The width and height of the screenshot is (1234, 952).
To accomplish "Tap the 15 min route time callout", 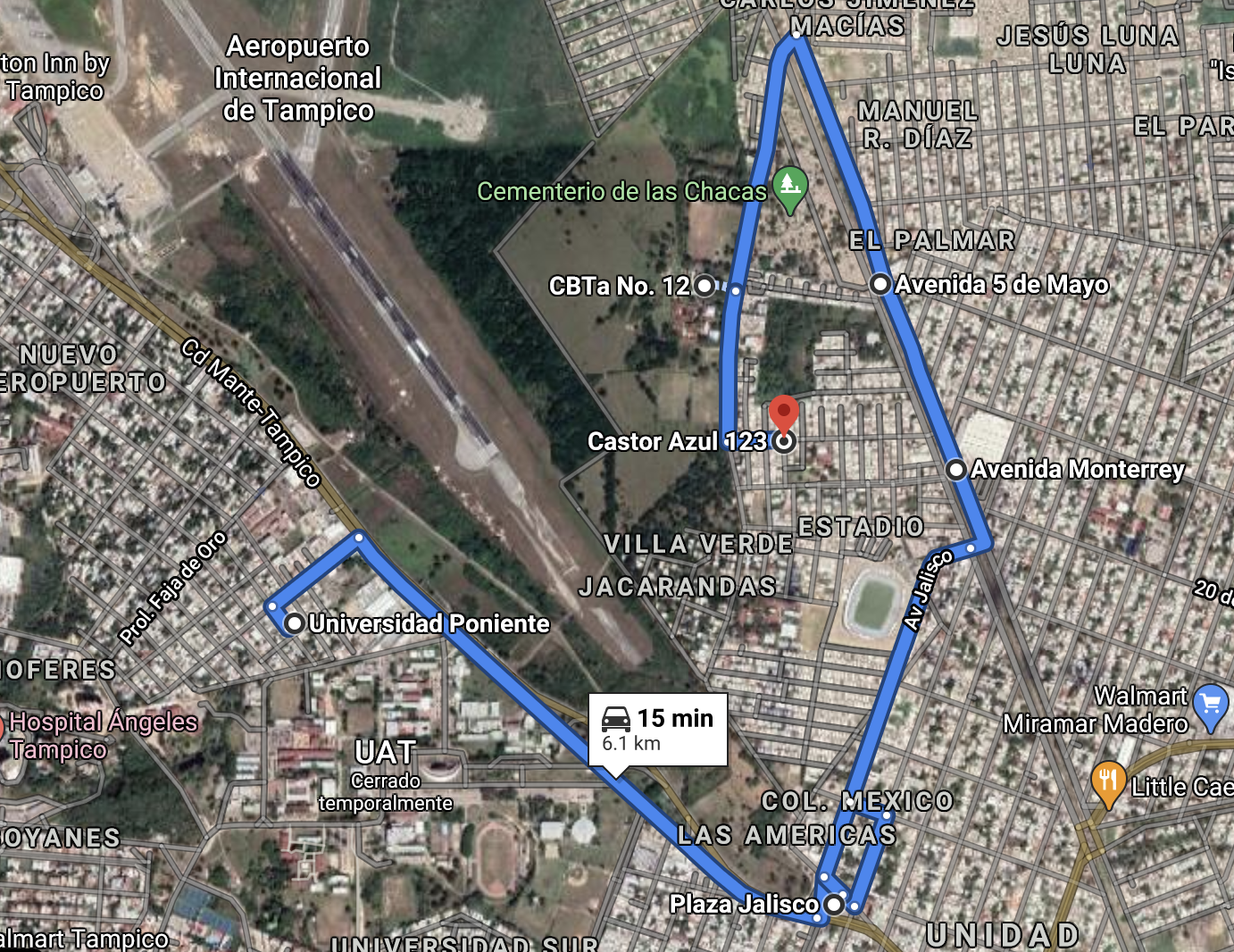I will (658, 730).
